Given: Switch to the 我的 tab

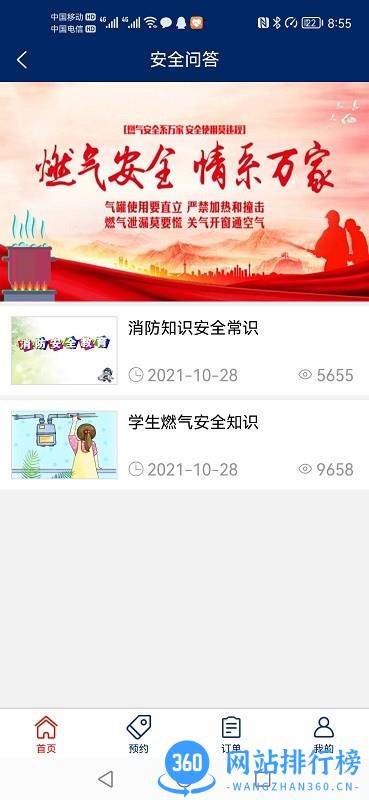Looking at the screenshot, I should coord(323,735).
